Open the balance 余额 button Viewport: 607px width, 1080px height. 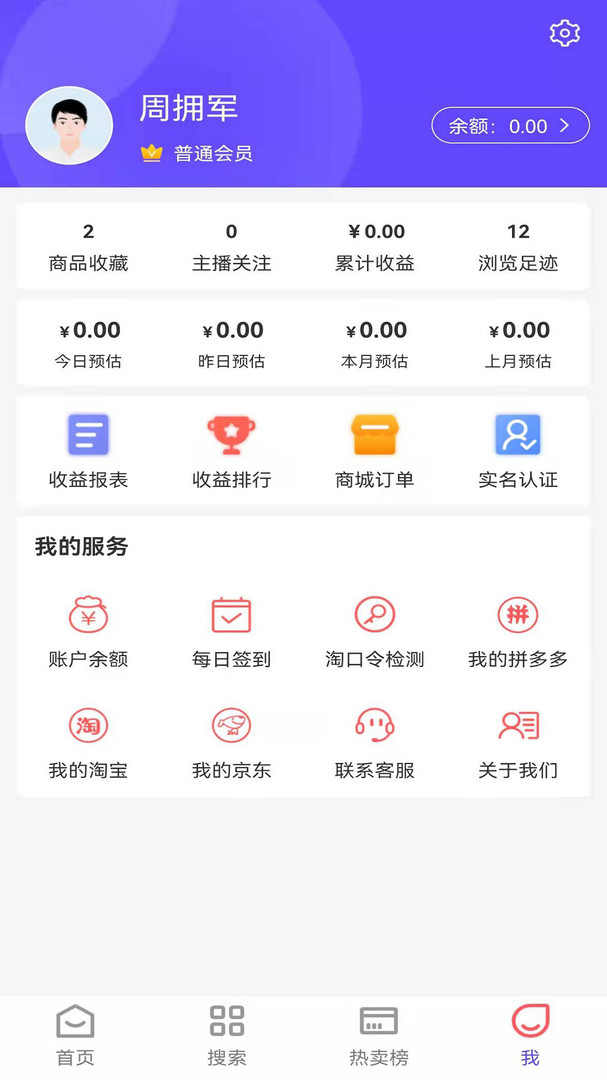pos(510,126)
